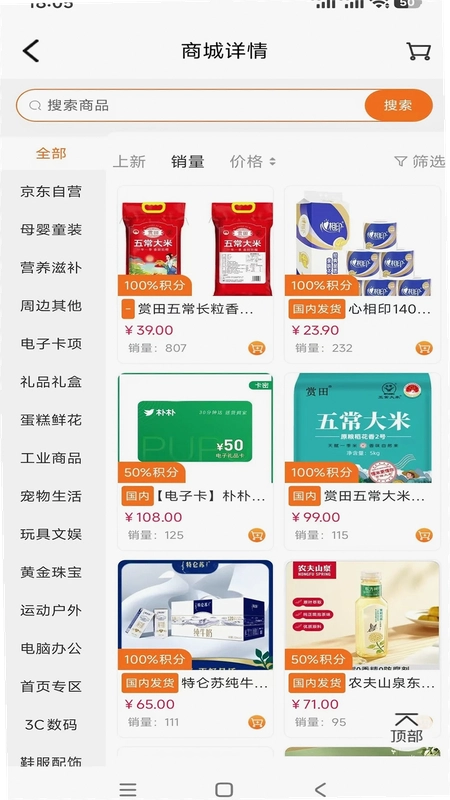
Task: Tap the system home button
Action: [224, 789]
